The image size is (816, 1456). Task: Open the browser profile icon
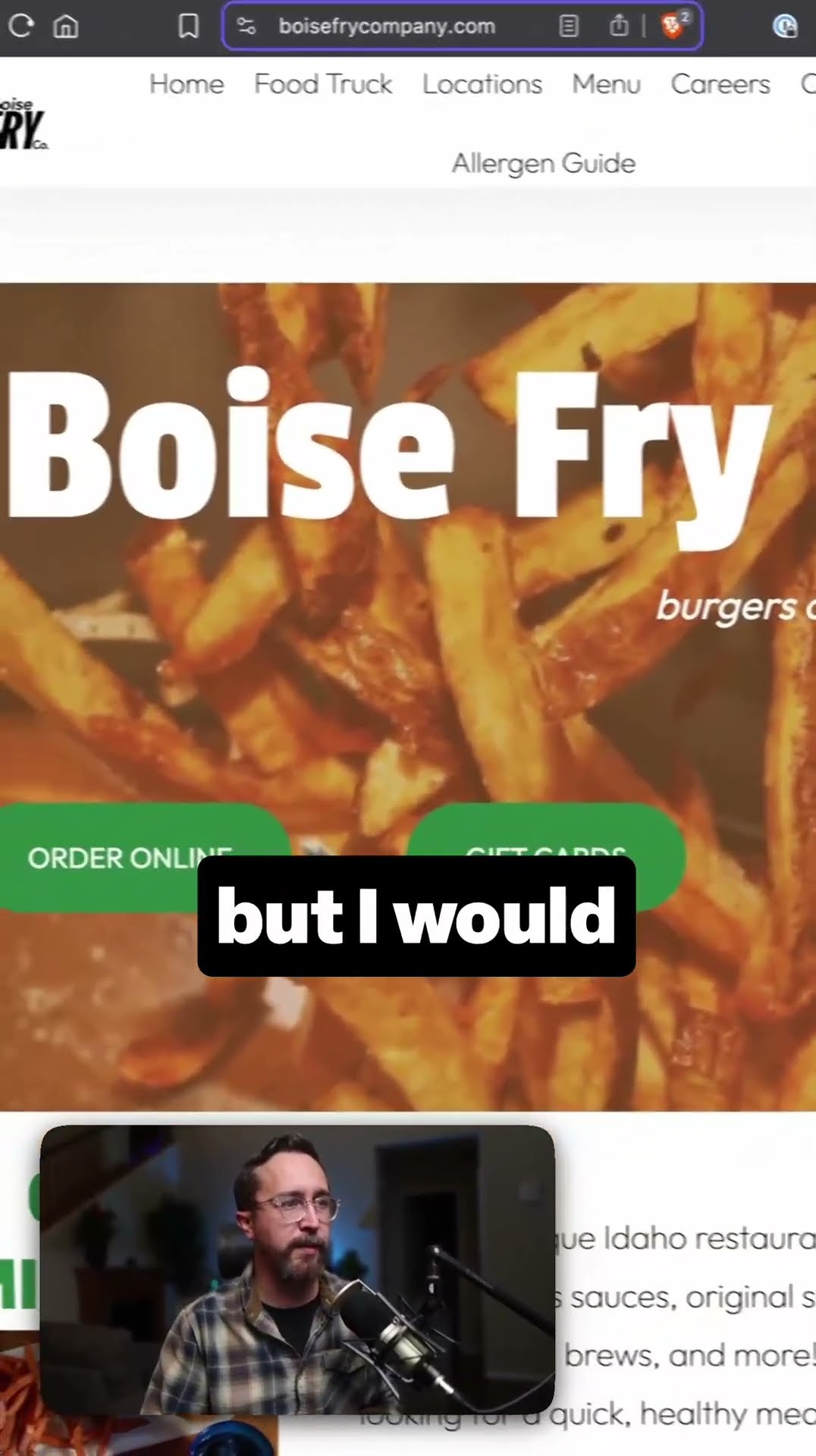click(786, 27)
